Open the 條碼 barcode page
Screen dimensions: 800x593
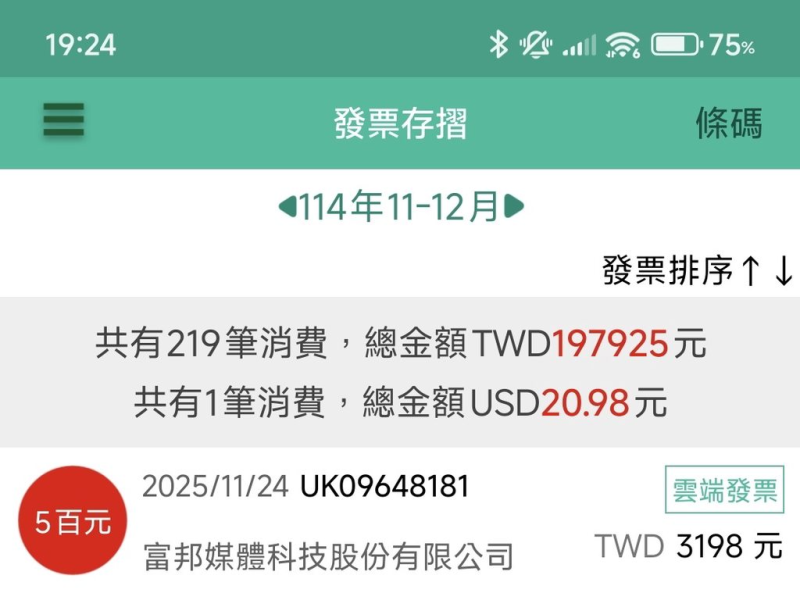click(728, 123)
